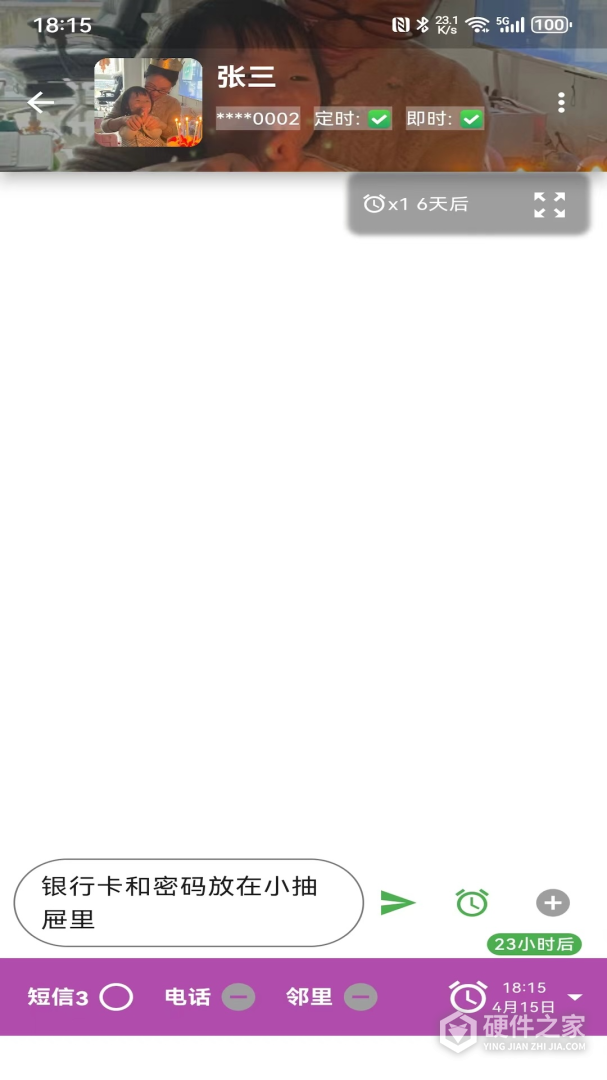Toggle the 电话 option
Viewport: 607px width, 1080px height.
(x=238, y=997)
